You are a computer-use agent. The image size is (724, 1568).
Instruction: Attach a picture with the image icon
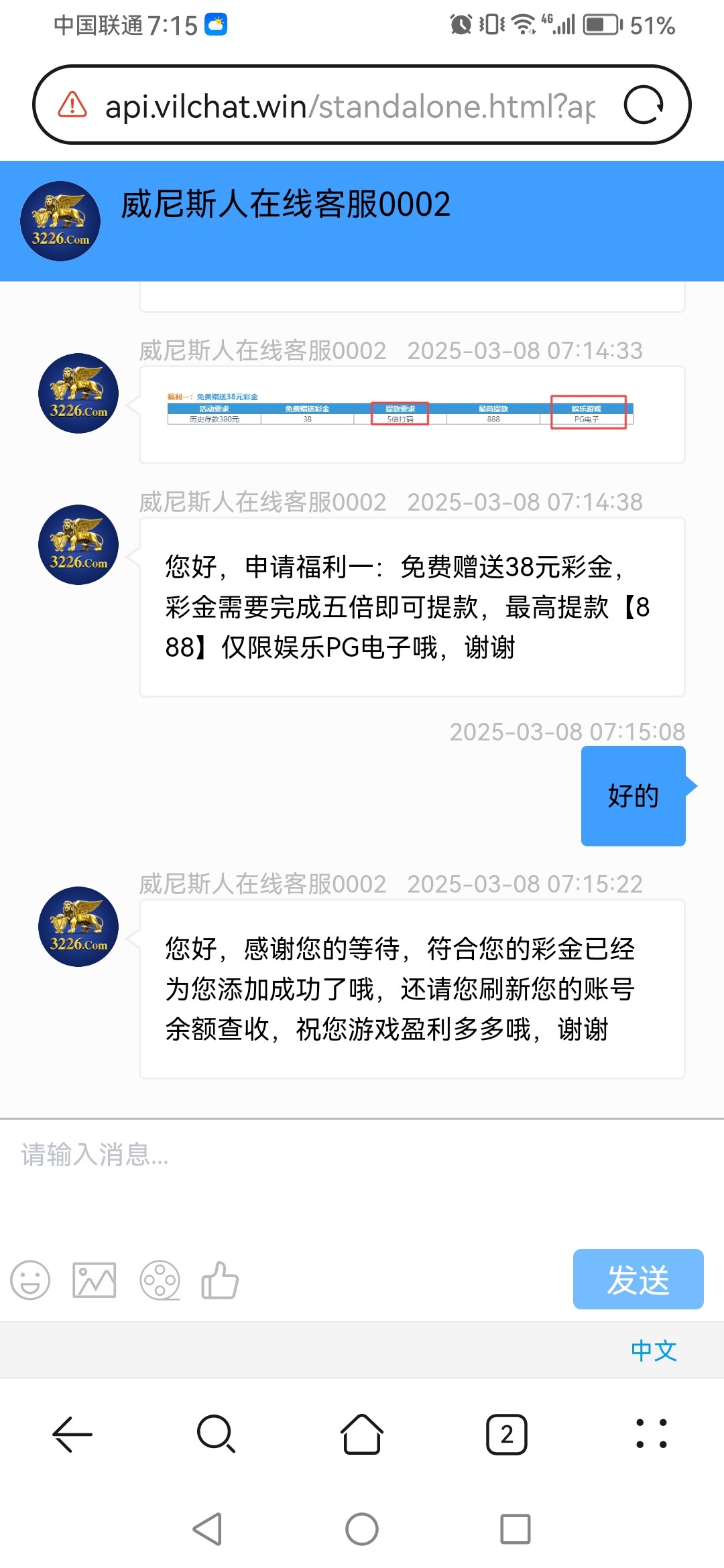[x=95, y=1280]
